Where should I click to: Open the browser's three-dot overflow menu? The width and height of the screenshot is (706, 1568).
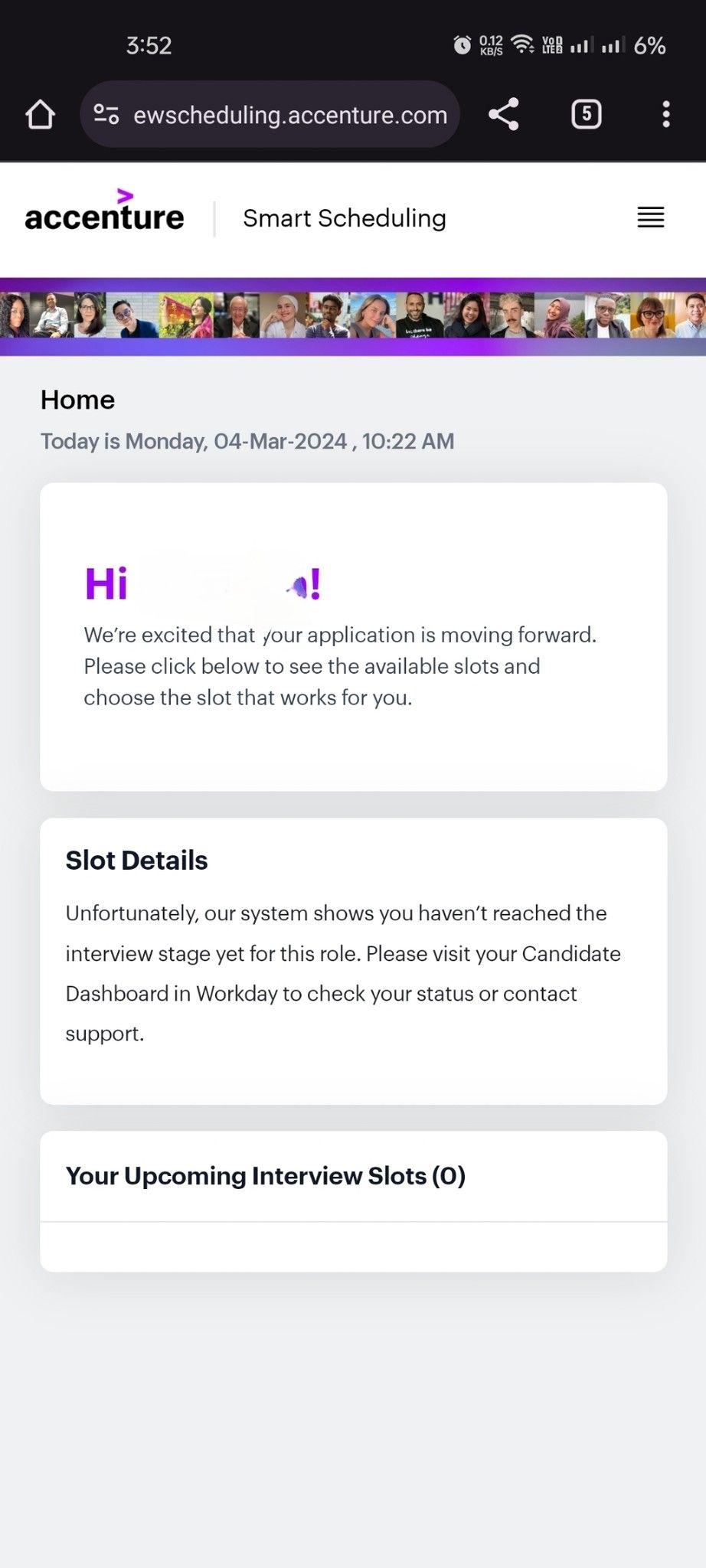coord(665,115)
